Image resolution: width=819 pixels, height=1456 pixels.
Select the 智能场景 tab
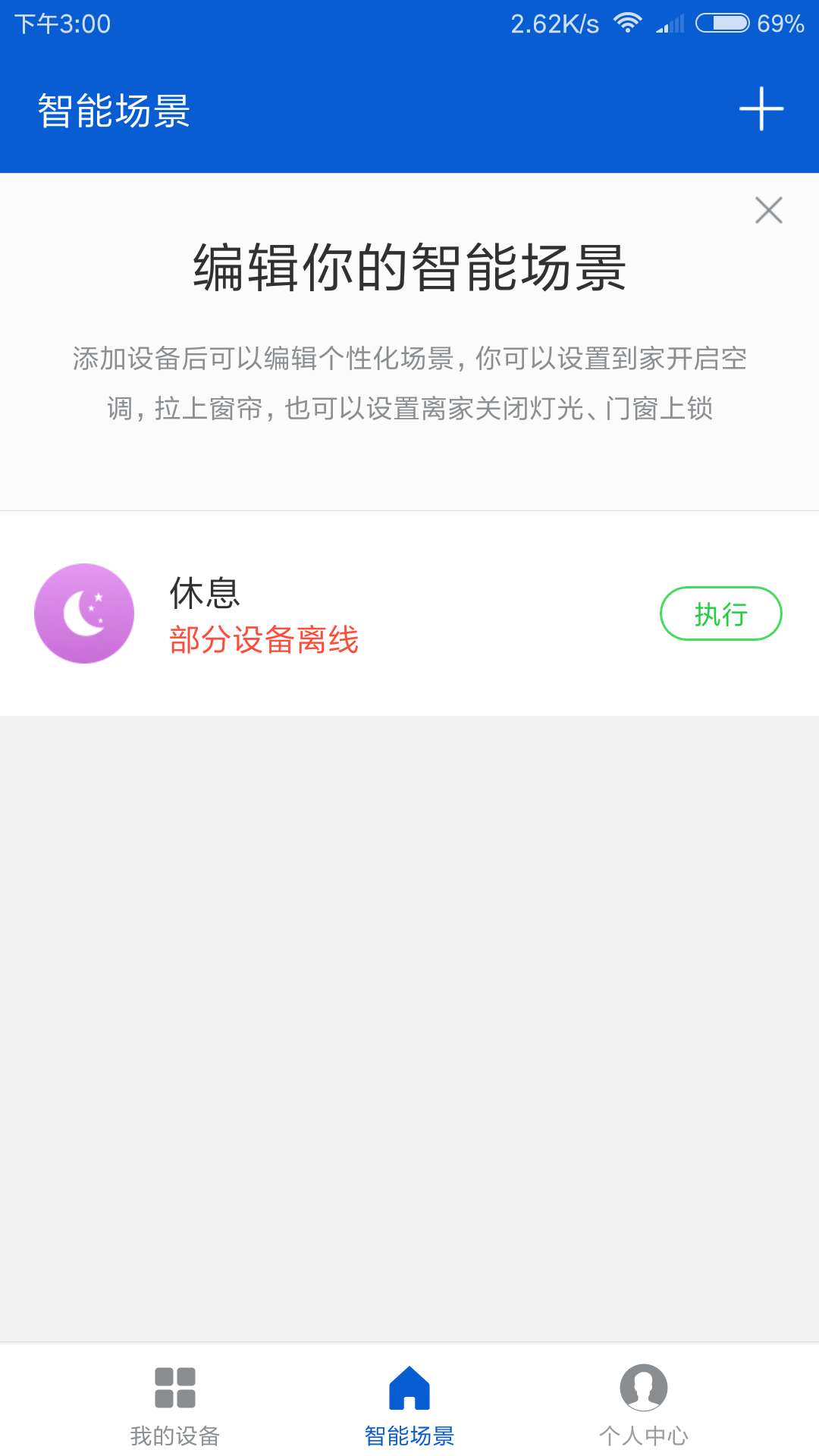coord(409,1405)
